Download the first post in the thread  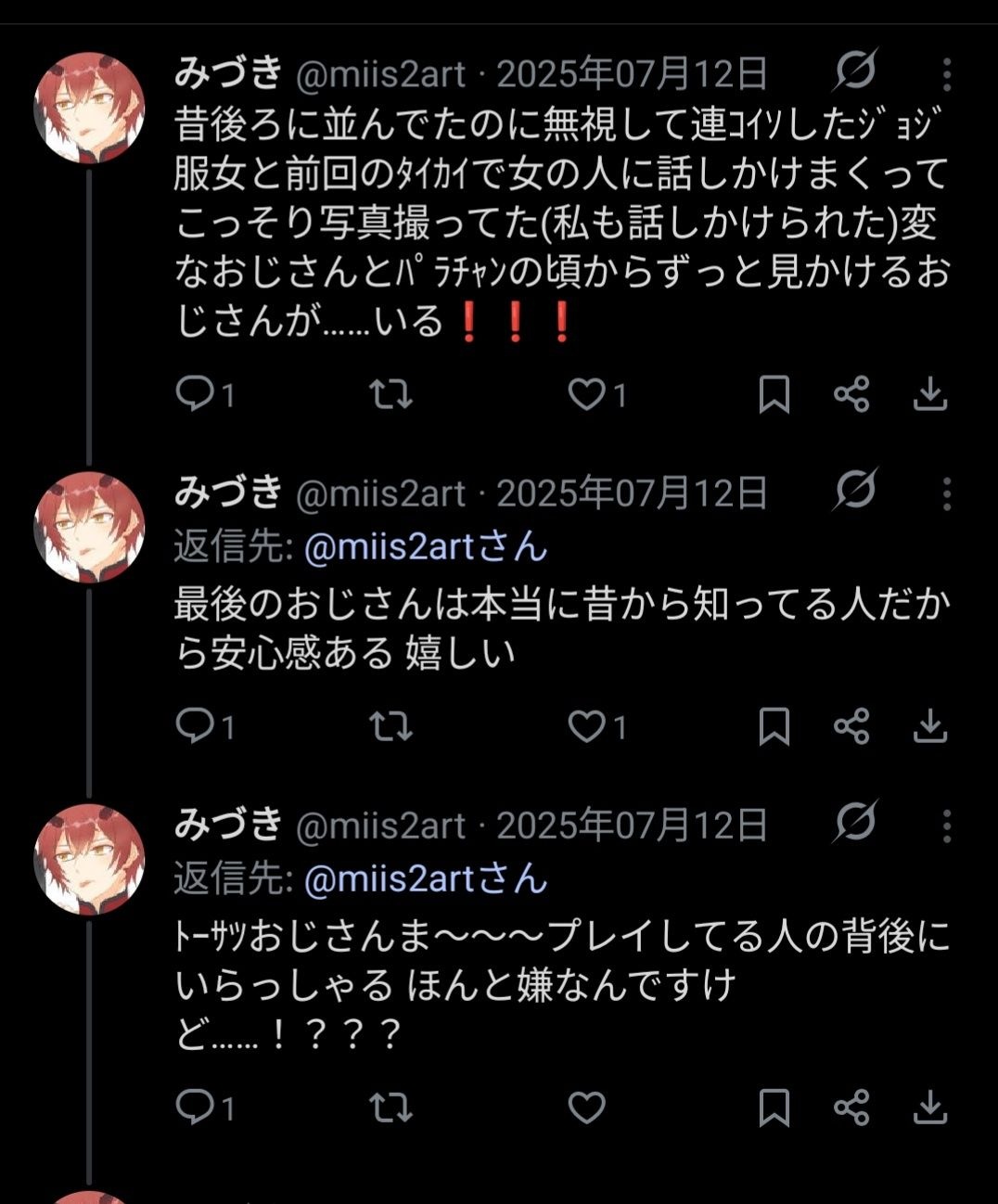929,395
